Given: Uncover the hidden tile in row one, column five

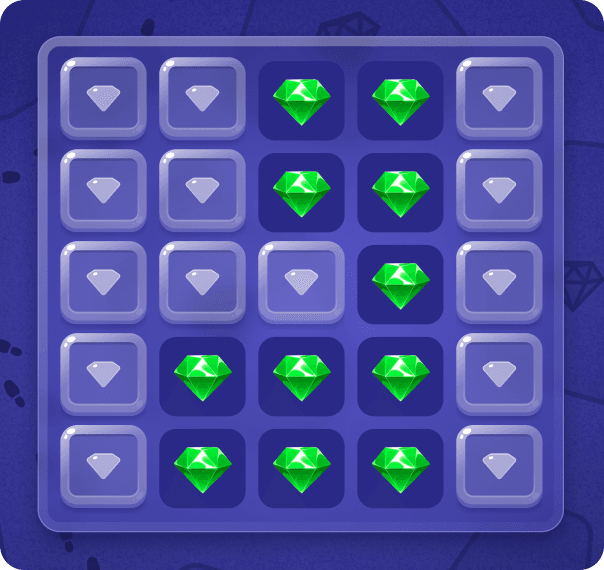Looking at the screenshot, I should tap(499, 98).
